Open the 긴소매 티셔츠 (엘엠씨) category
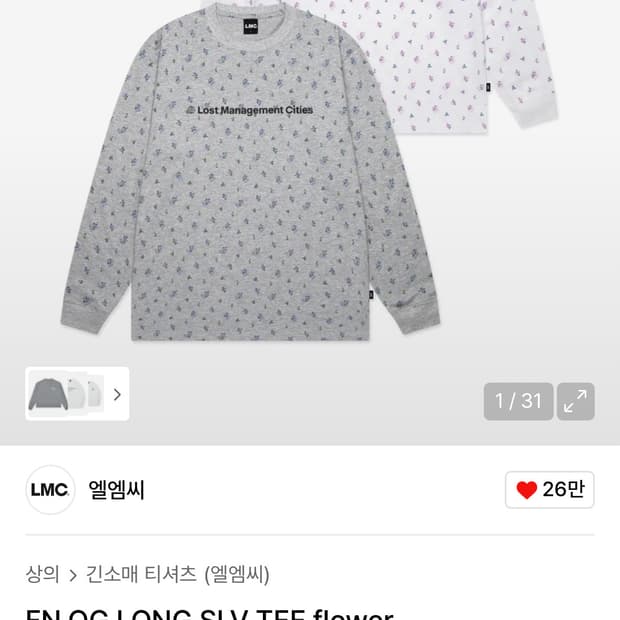620x620 pixels. pyautogui.click(x=177, y=574)
